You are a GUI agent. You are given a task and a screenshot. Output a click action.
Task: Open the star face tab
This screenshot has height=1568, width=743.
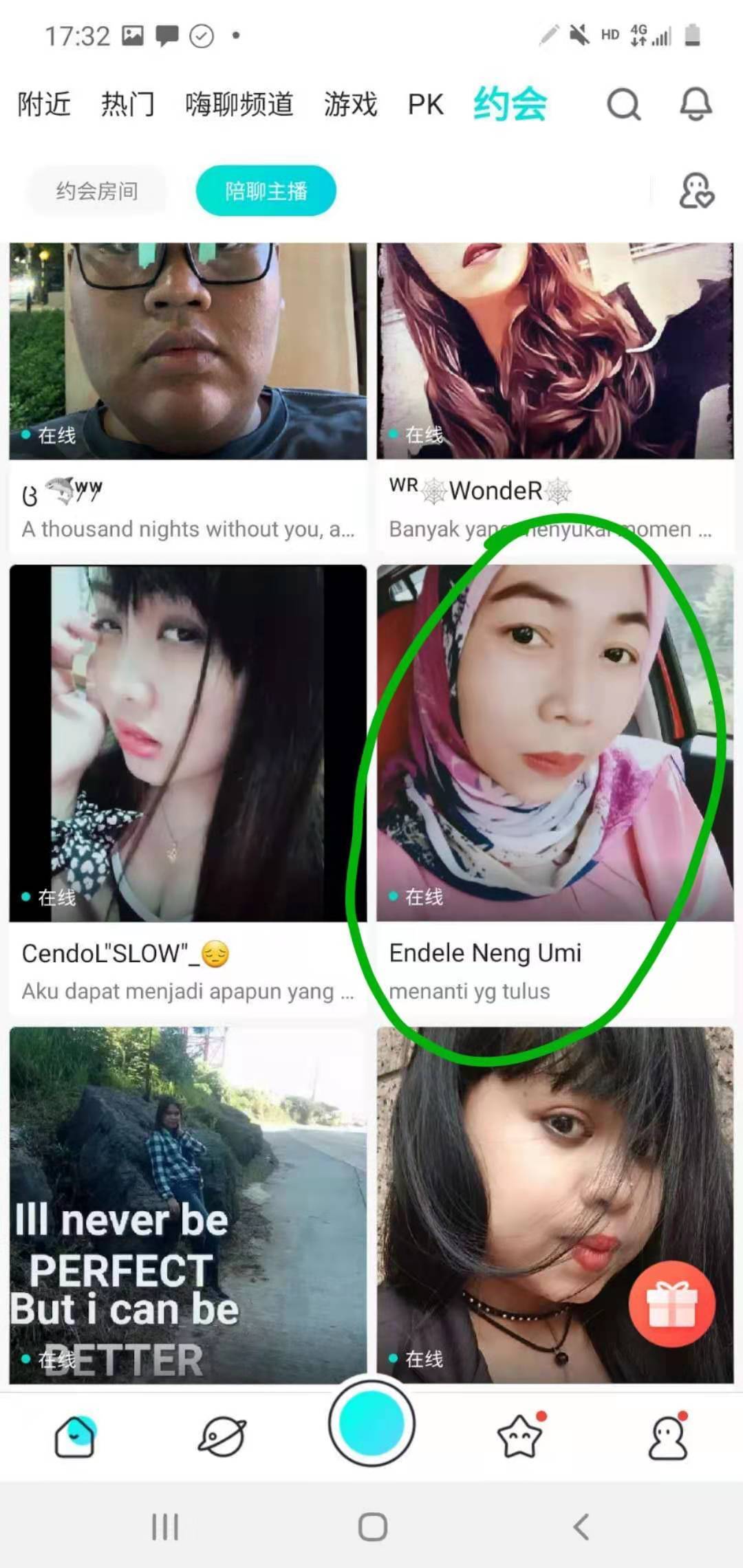(x=519, y=1437)
